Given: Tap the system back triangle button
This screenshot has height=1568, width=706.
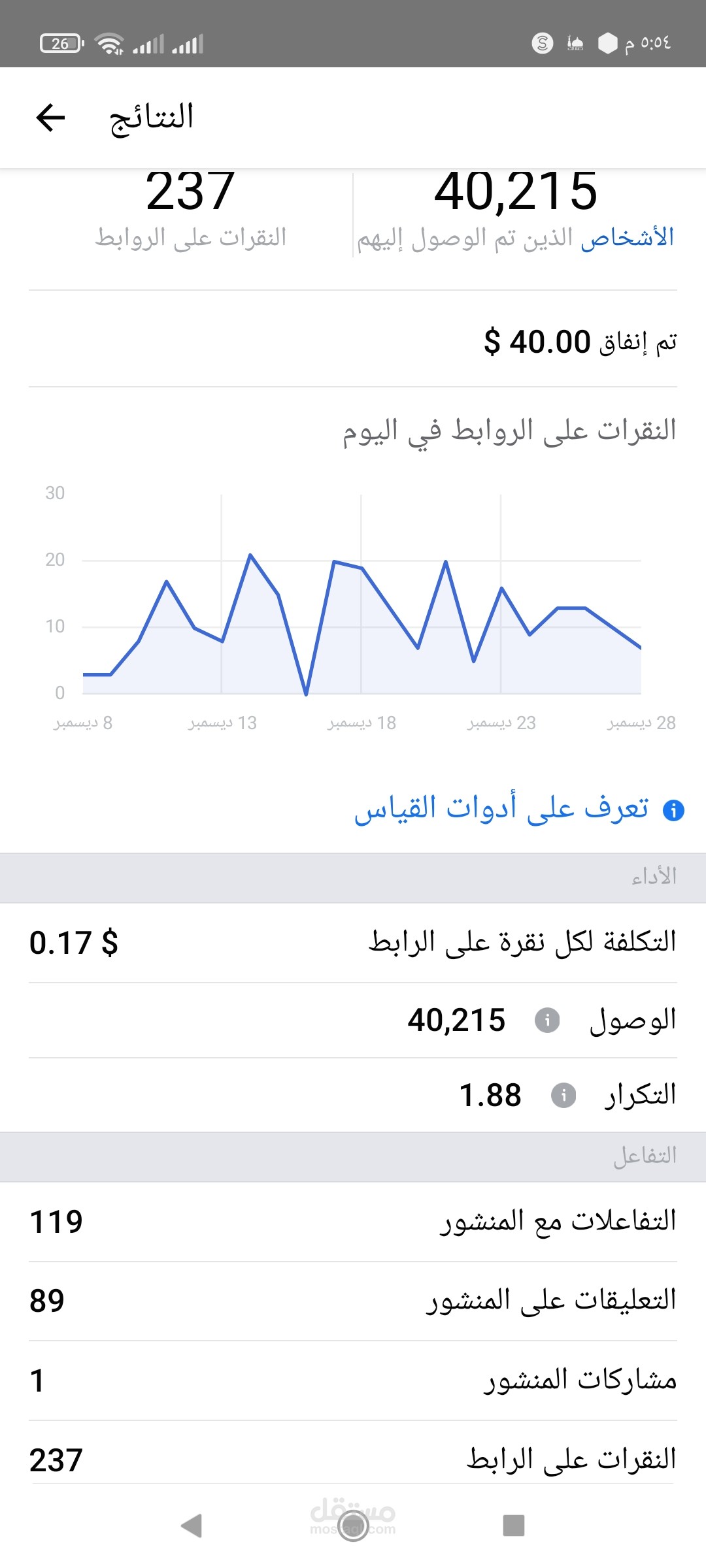Looking at the screenshot, I should click(192, 1526).
